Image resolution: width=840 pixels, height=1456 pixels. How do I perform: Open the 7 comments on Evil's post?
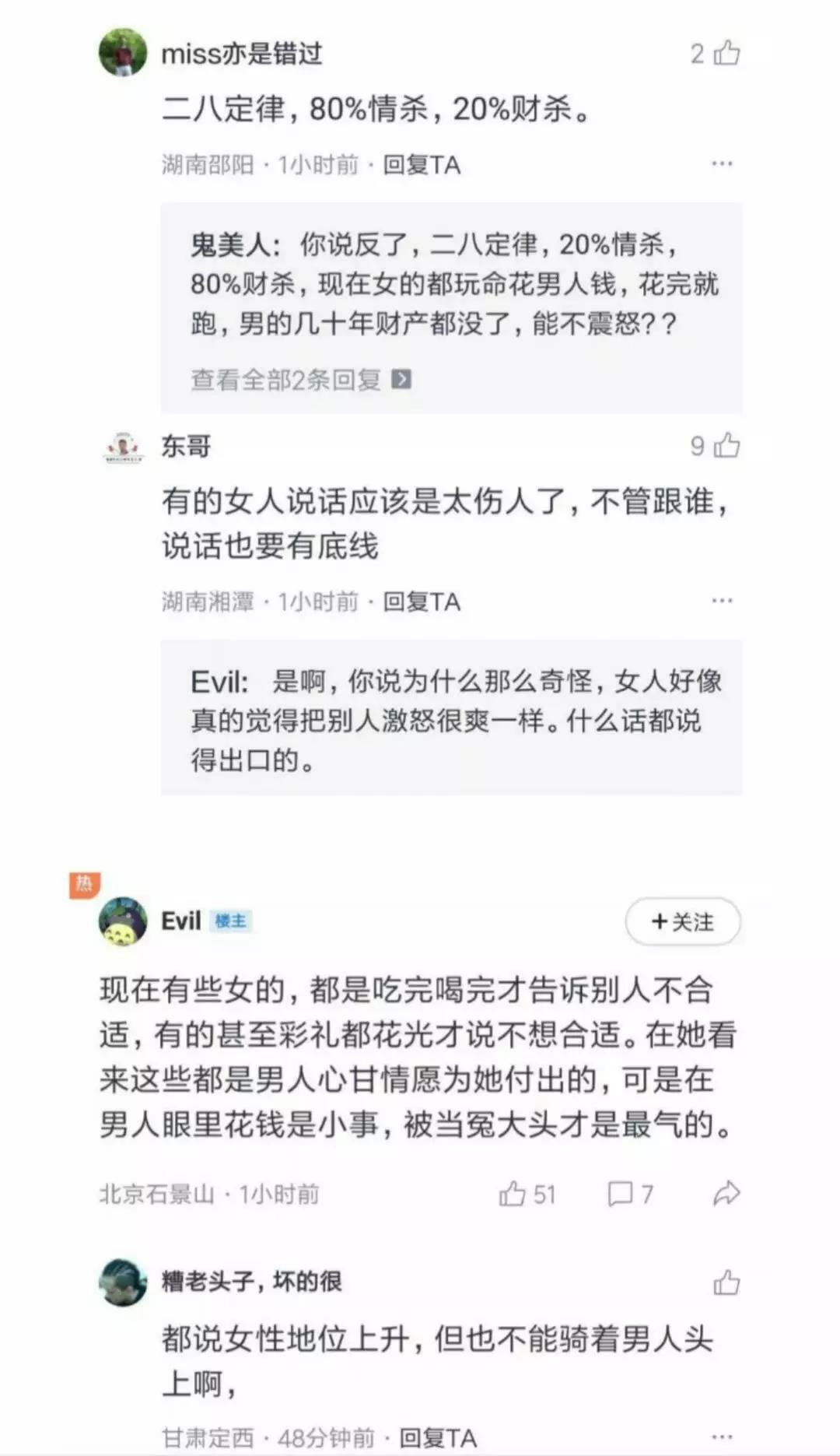[621, 1194]
